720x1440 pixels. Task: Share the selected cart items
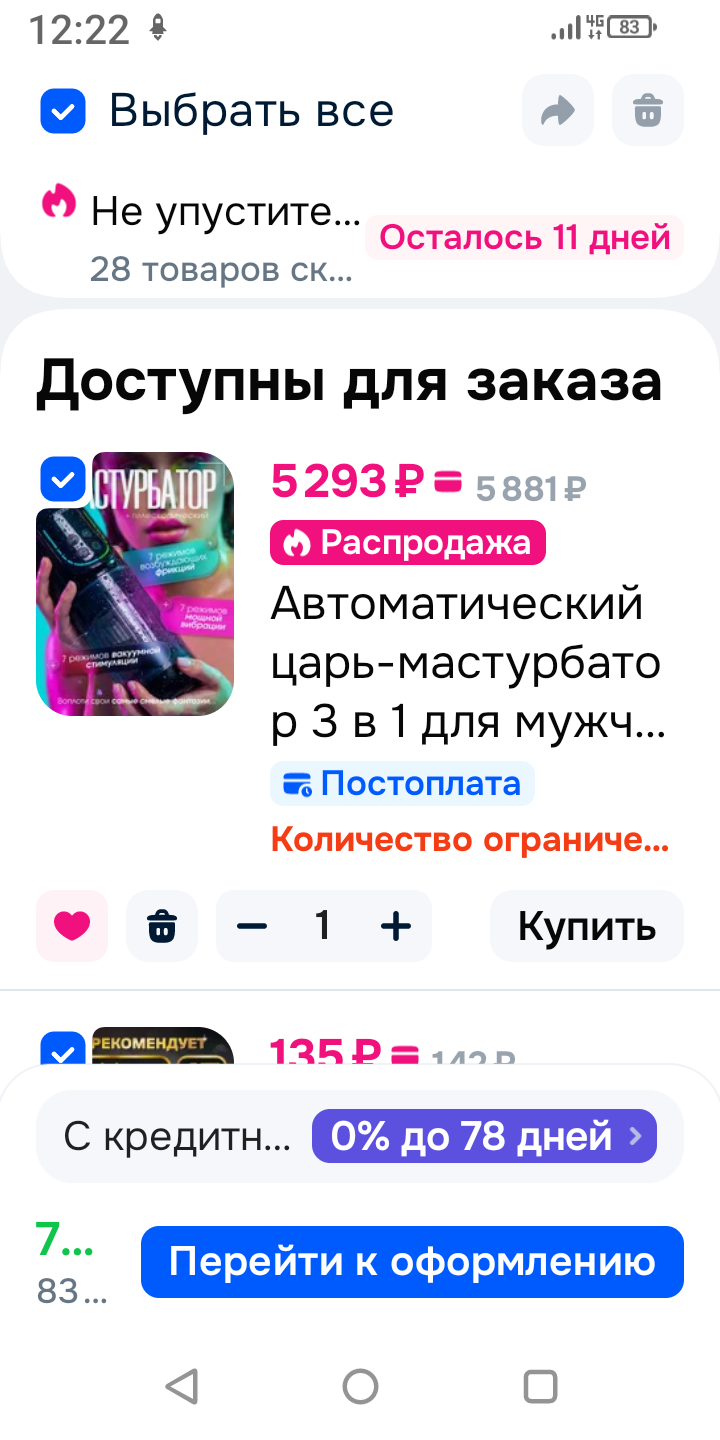(x=557, y=110)
